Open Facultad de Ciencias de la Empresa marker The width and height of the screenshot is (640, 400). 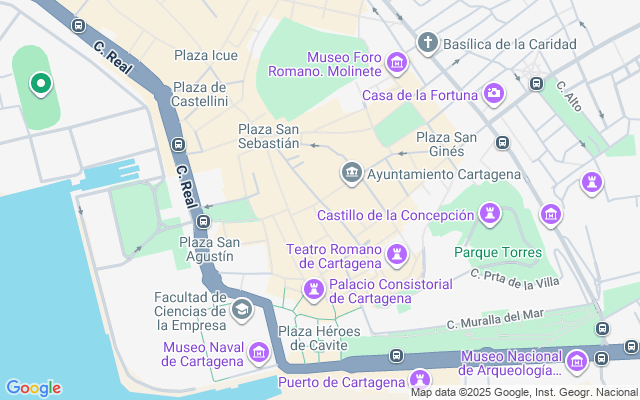click(x=241, y=311)
